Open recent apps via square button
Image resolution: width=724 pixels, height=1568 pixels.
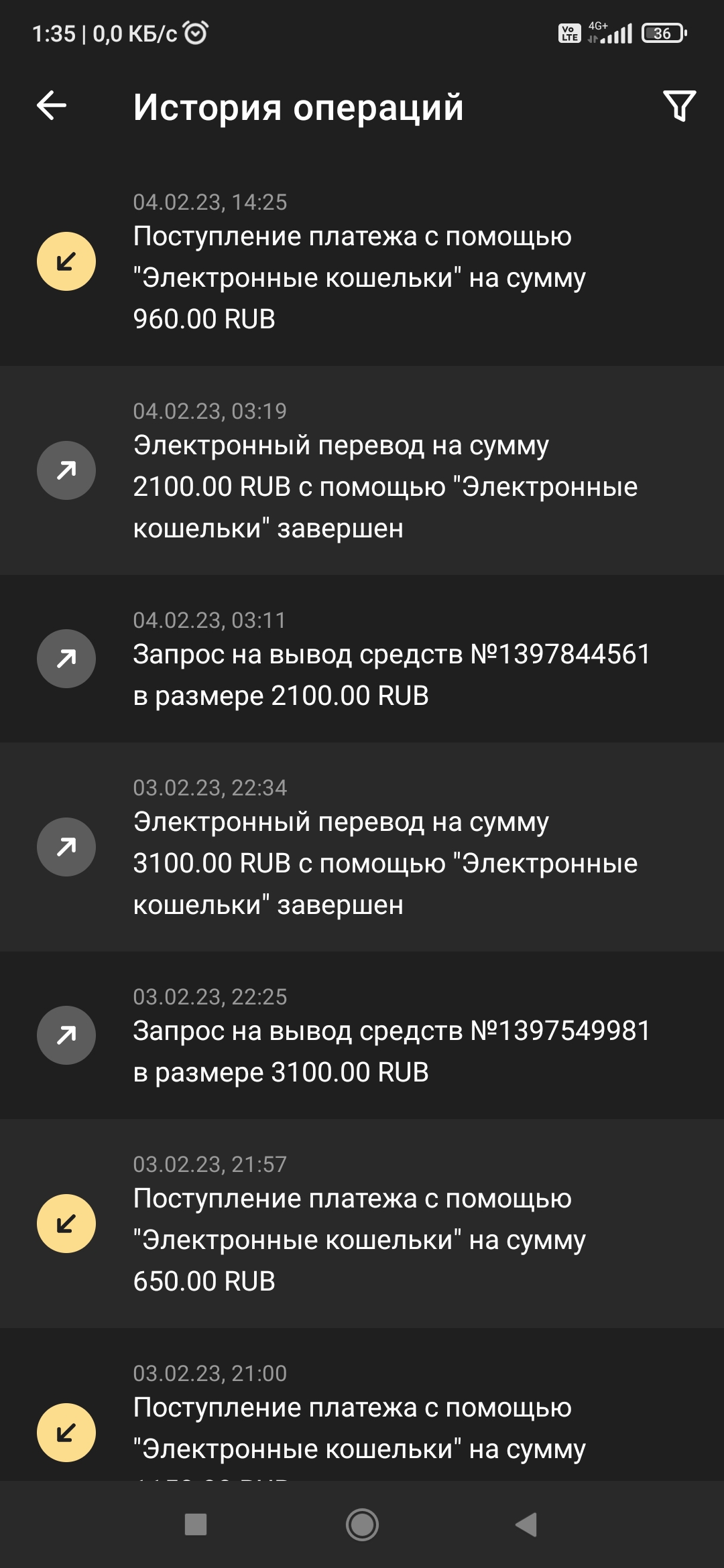(196, 1524)
